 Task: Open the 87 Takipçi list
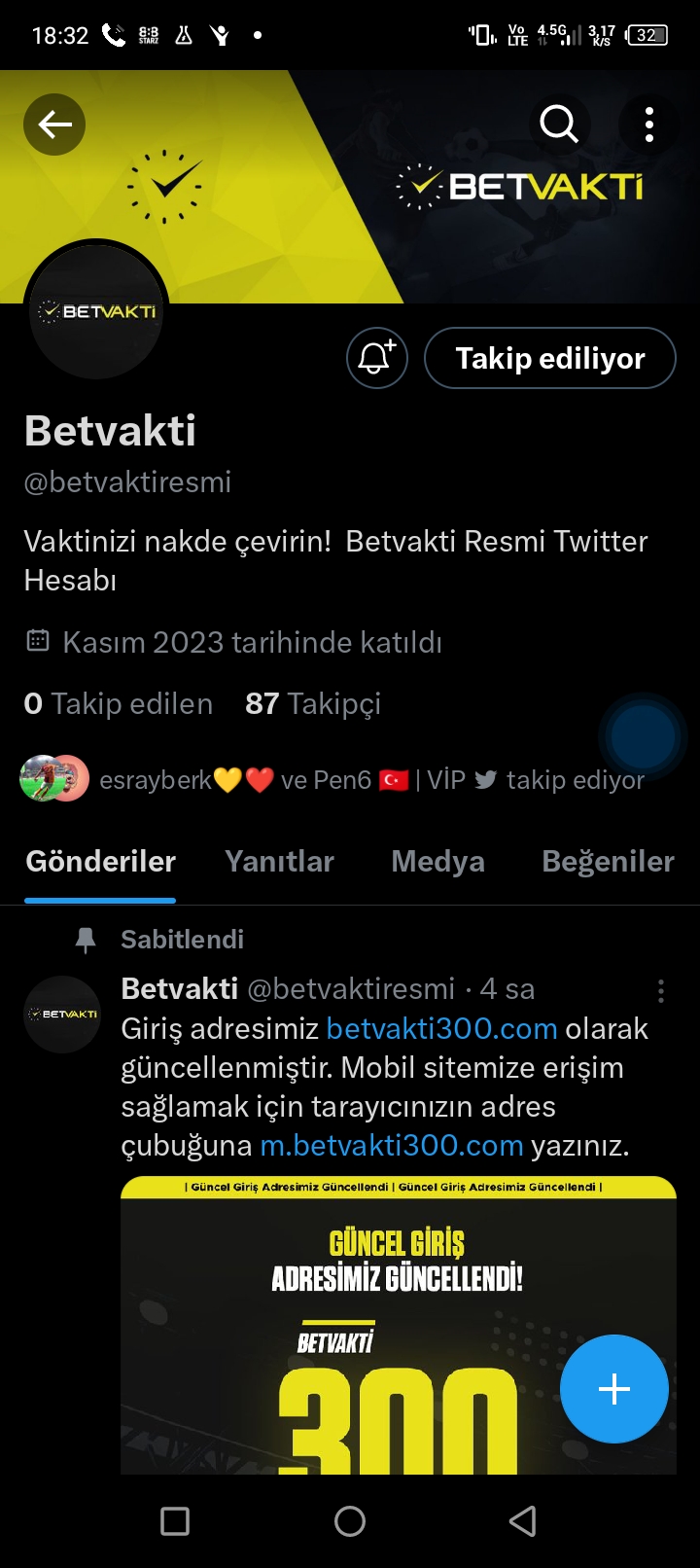313,703
